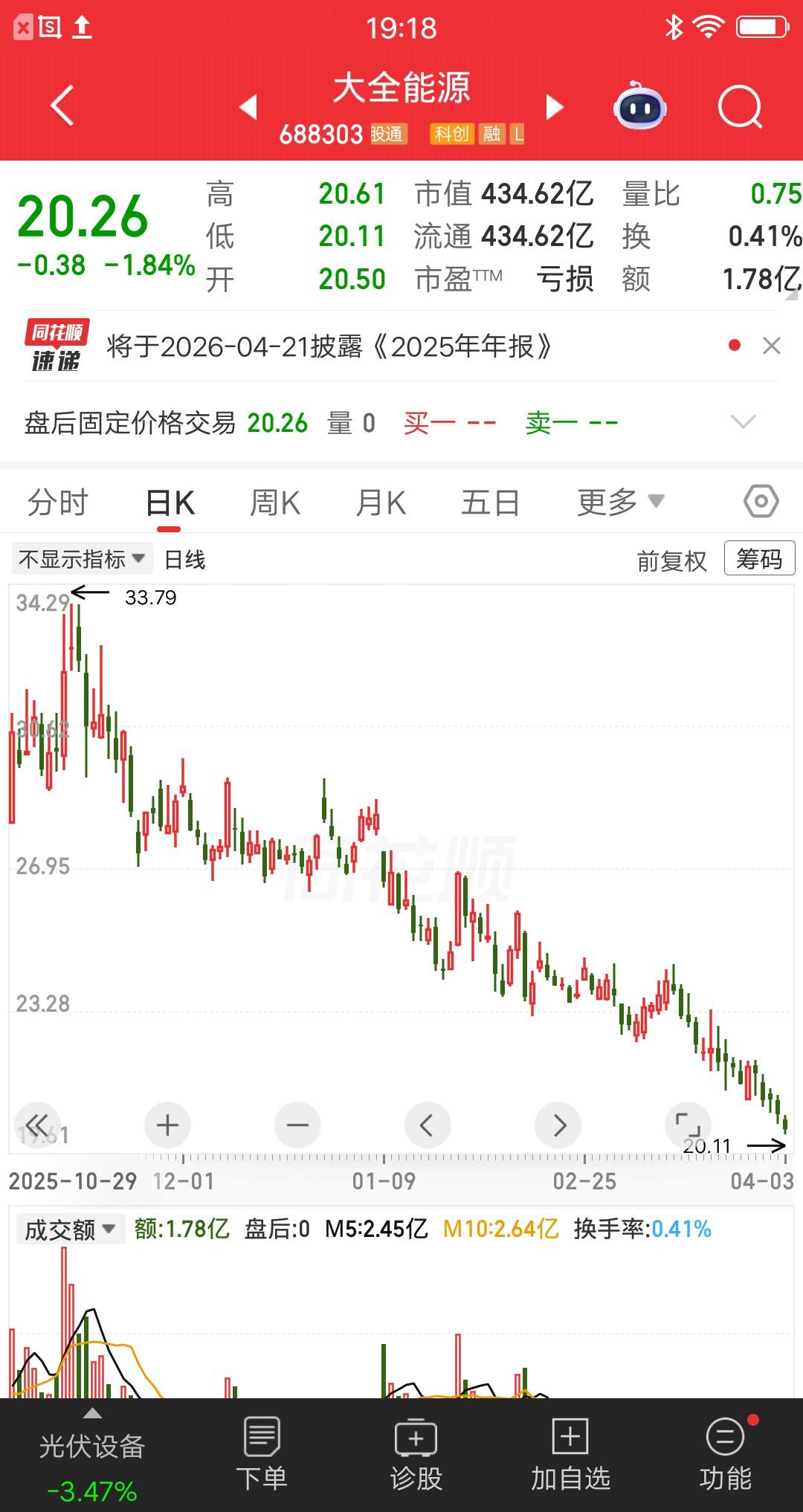Open the 更多 chart period dropdown
Screen dimensions: 803x1512
(619, 502)
